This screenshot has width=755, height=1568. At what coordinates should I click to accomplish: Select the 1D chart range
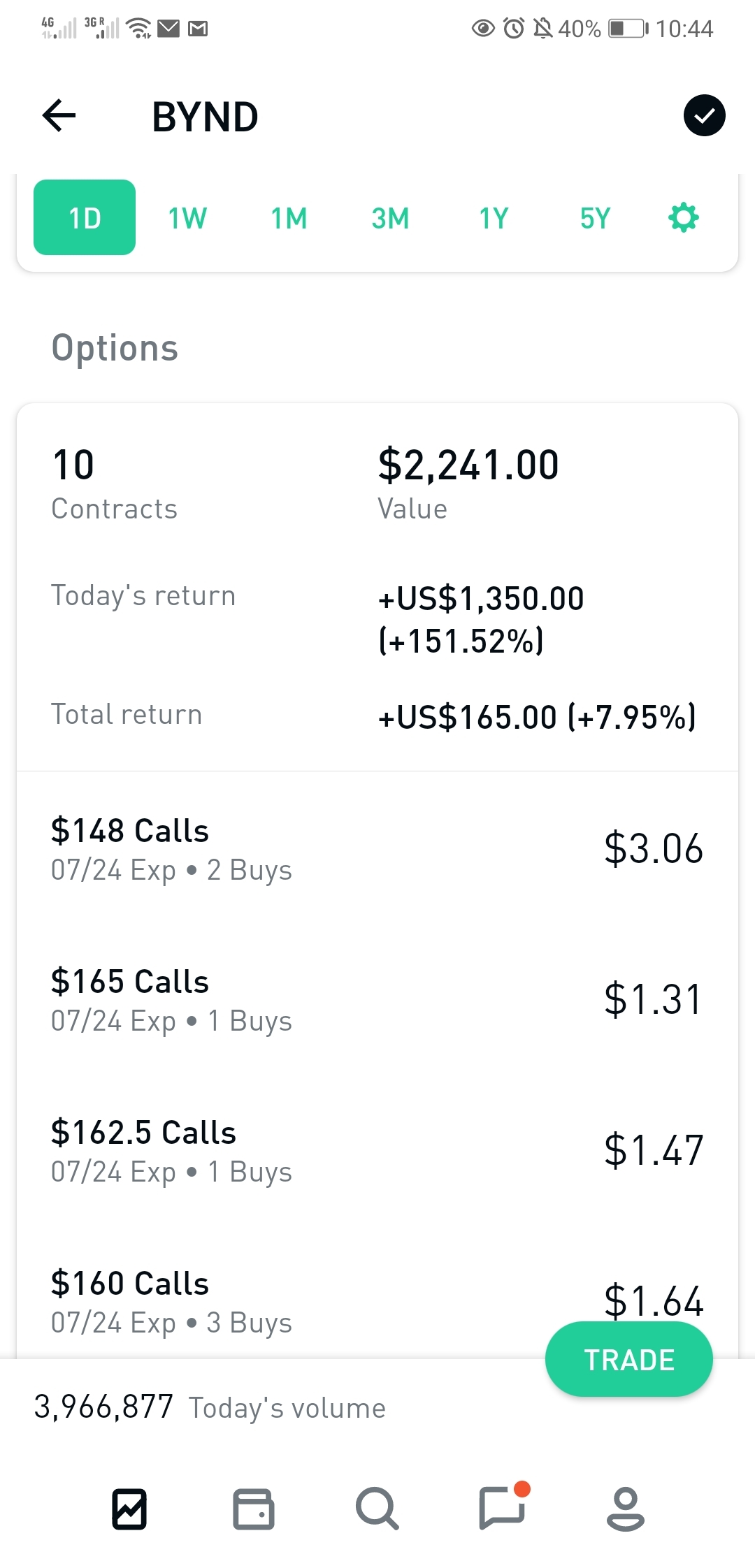coord(85,217)
